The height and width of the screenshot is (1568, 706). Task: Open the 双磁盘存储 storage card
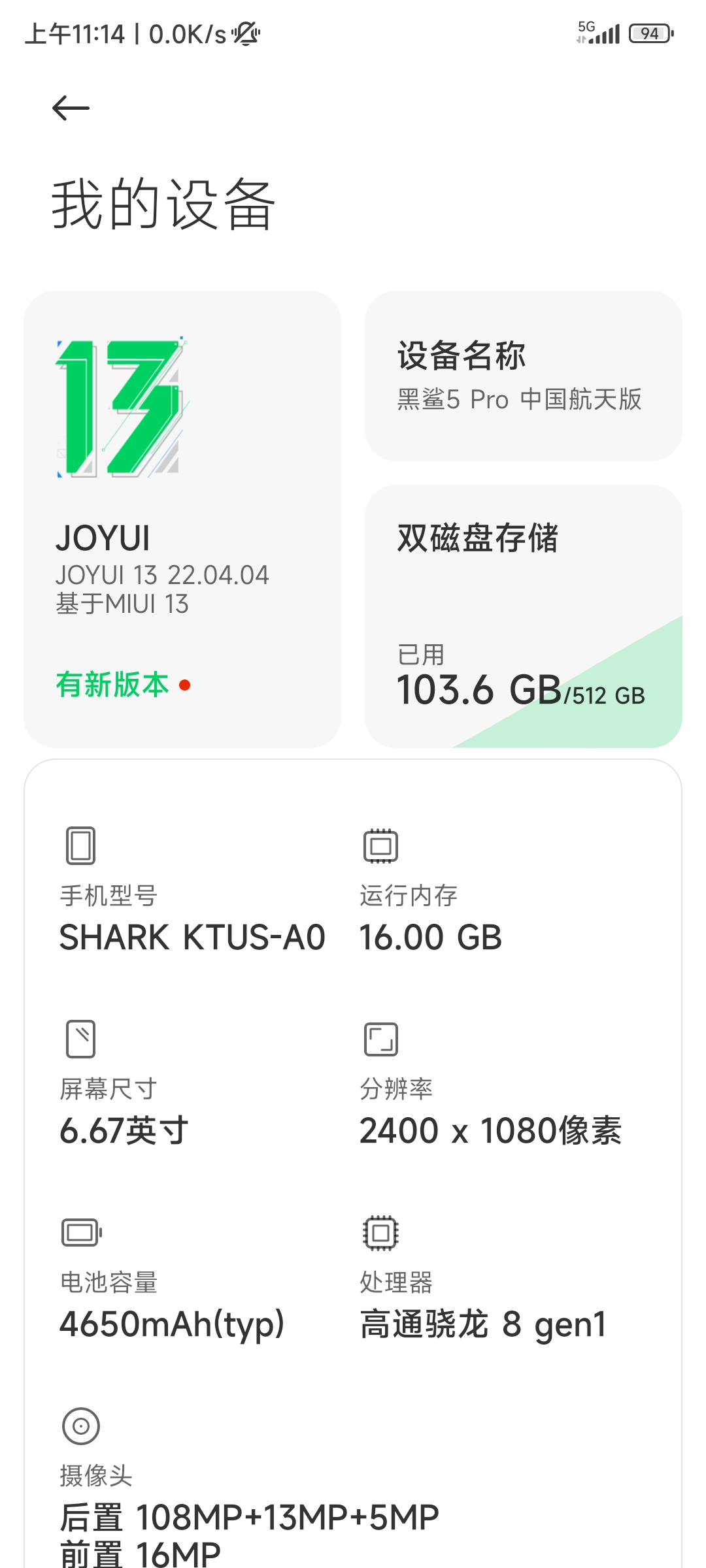click(523, 616)
